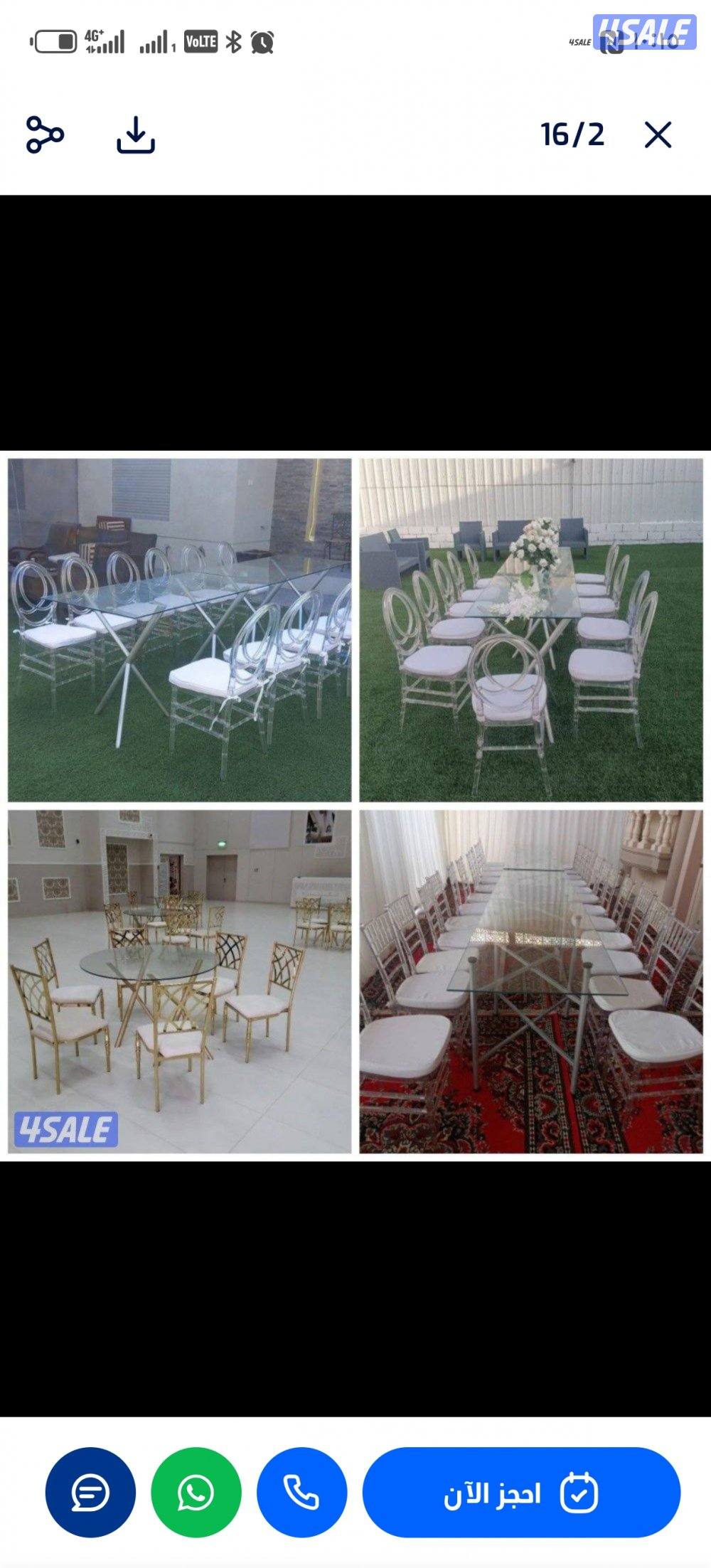Screen dimensions: 711x1568
Task: Close the image viewer
Action: [658, 134]
